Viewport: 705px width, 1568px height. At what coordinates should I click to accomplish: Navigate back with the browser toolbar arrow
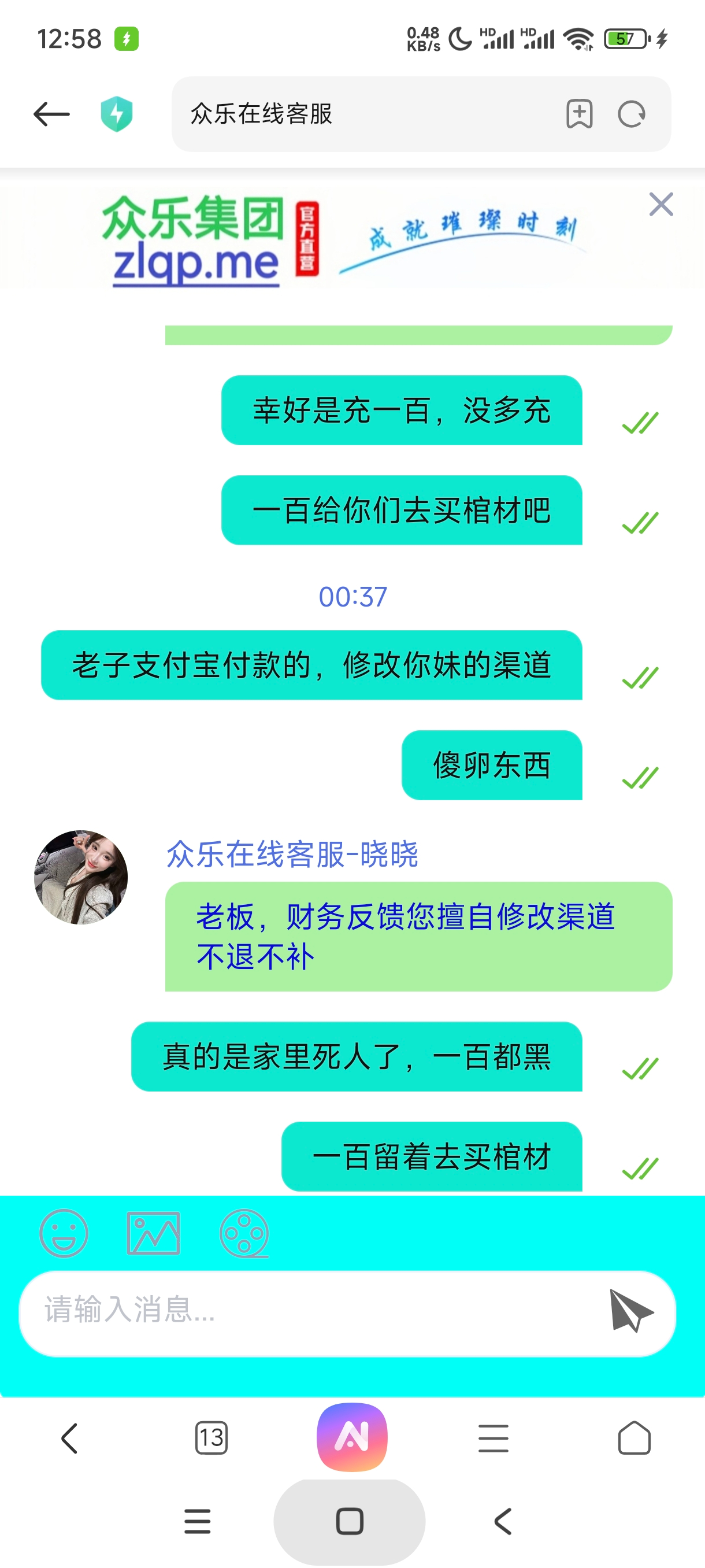point(70,1438)
